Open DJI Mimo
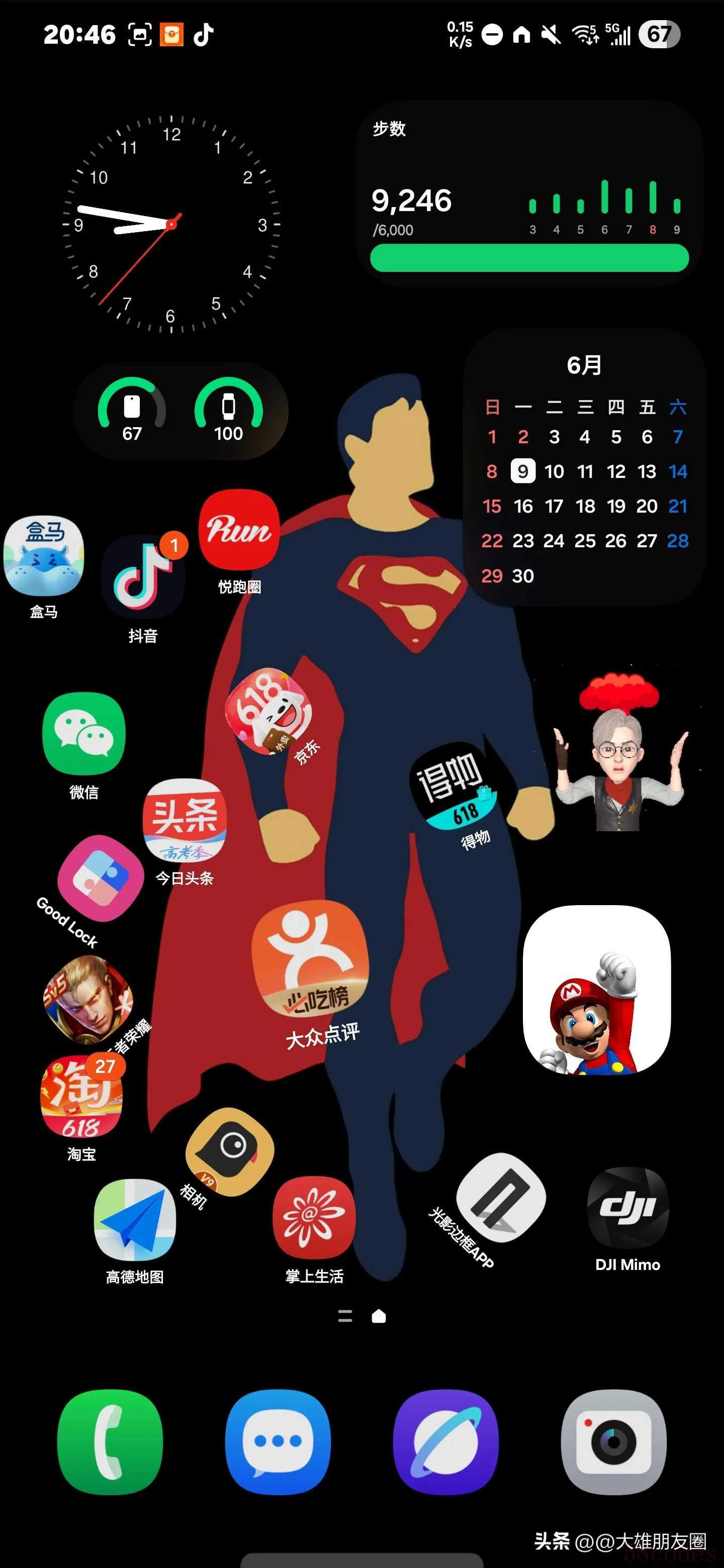This screenshot has width=724, height=1568. click(627, 1208)
